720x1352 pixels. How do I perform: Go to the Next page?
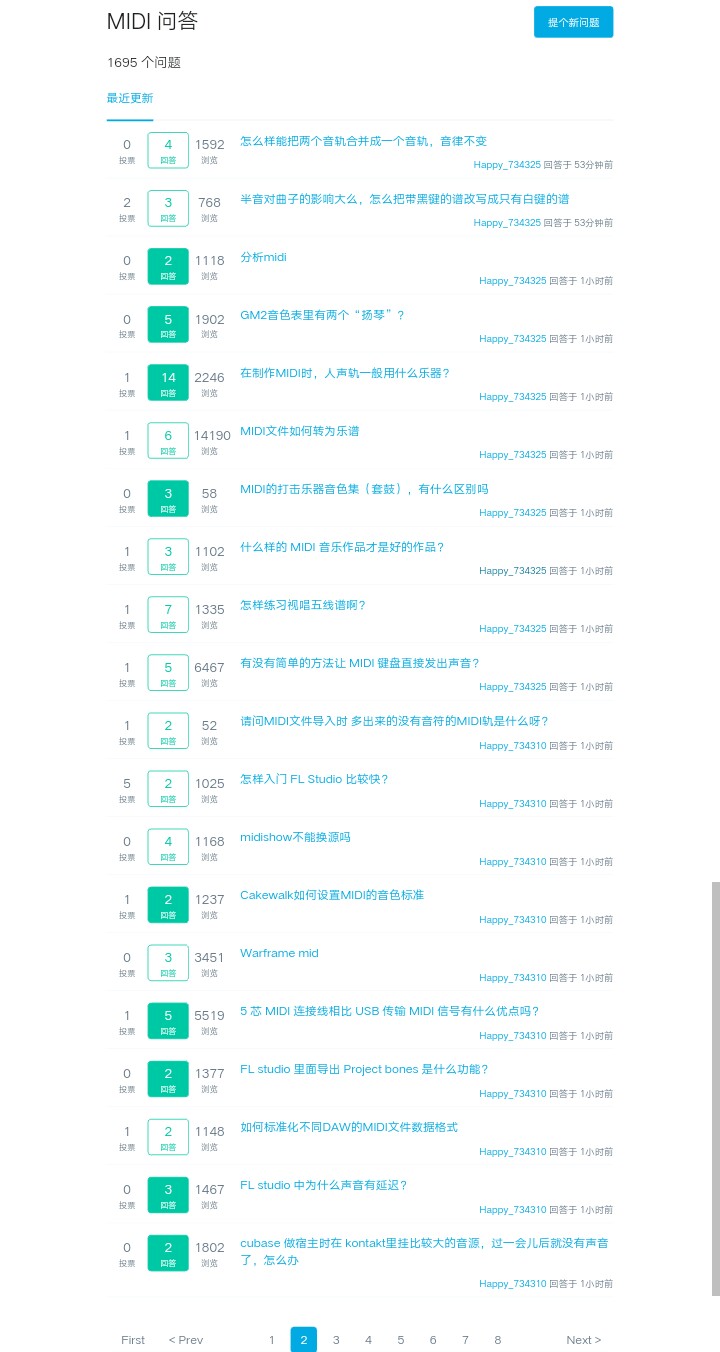pyautogui.click(x=584, y=1340)
